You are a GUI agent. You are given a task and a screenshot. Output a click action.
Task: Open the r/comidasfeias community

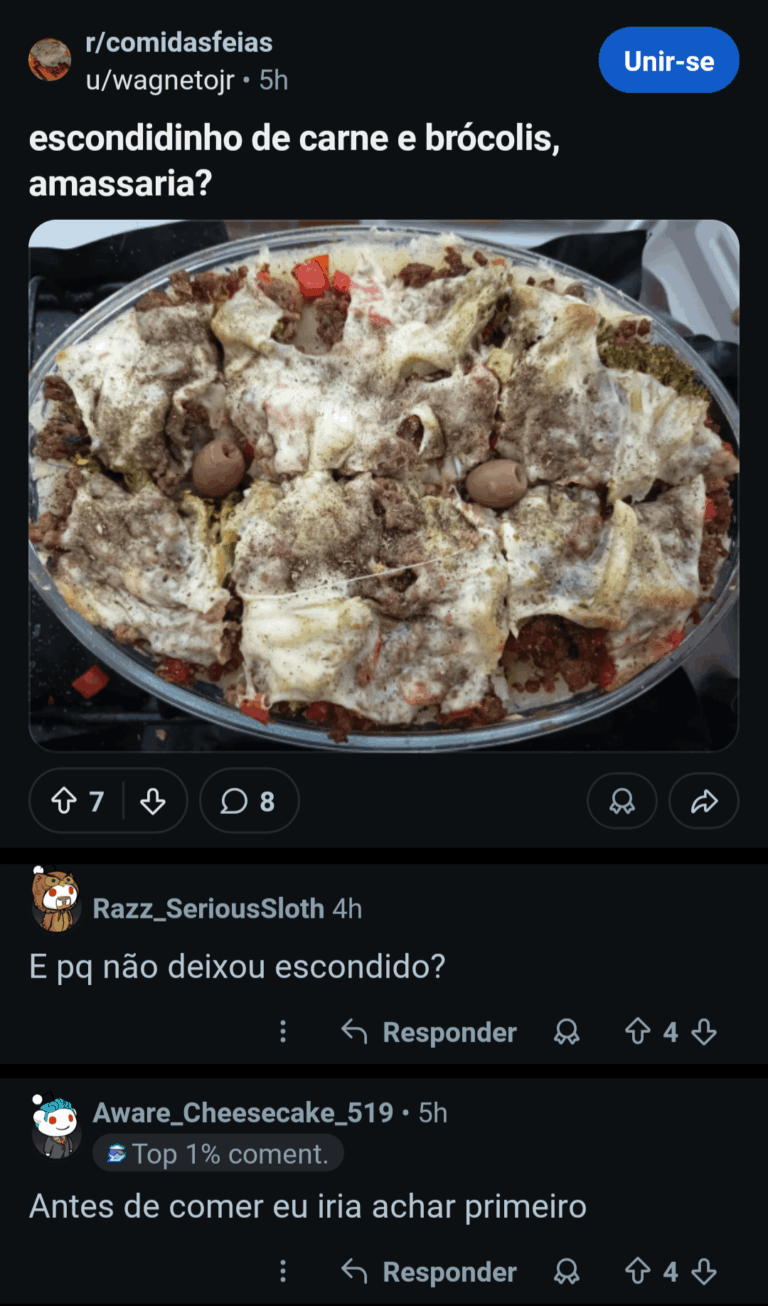click(179, 43)
